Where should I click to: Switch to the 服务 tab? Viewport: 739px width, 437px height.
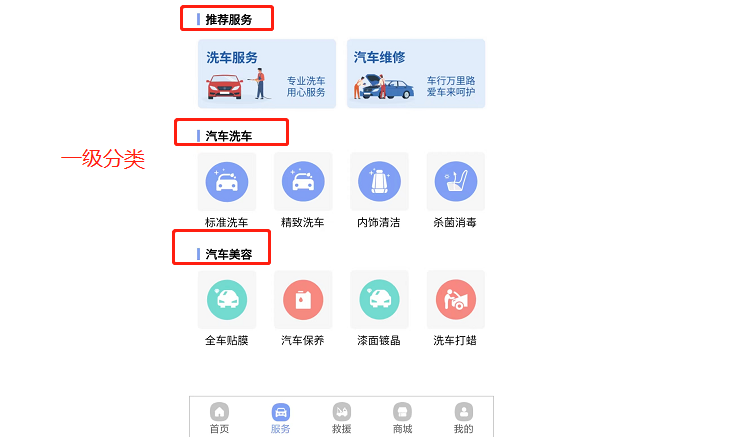(281, 417)
